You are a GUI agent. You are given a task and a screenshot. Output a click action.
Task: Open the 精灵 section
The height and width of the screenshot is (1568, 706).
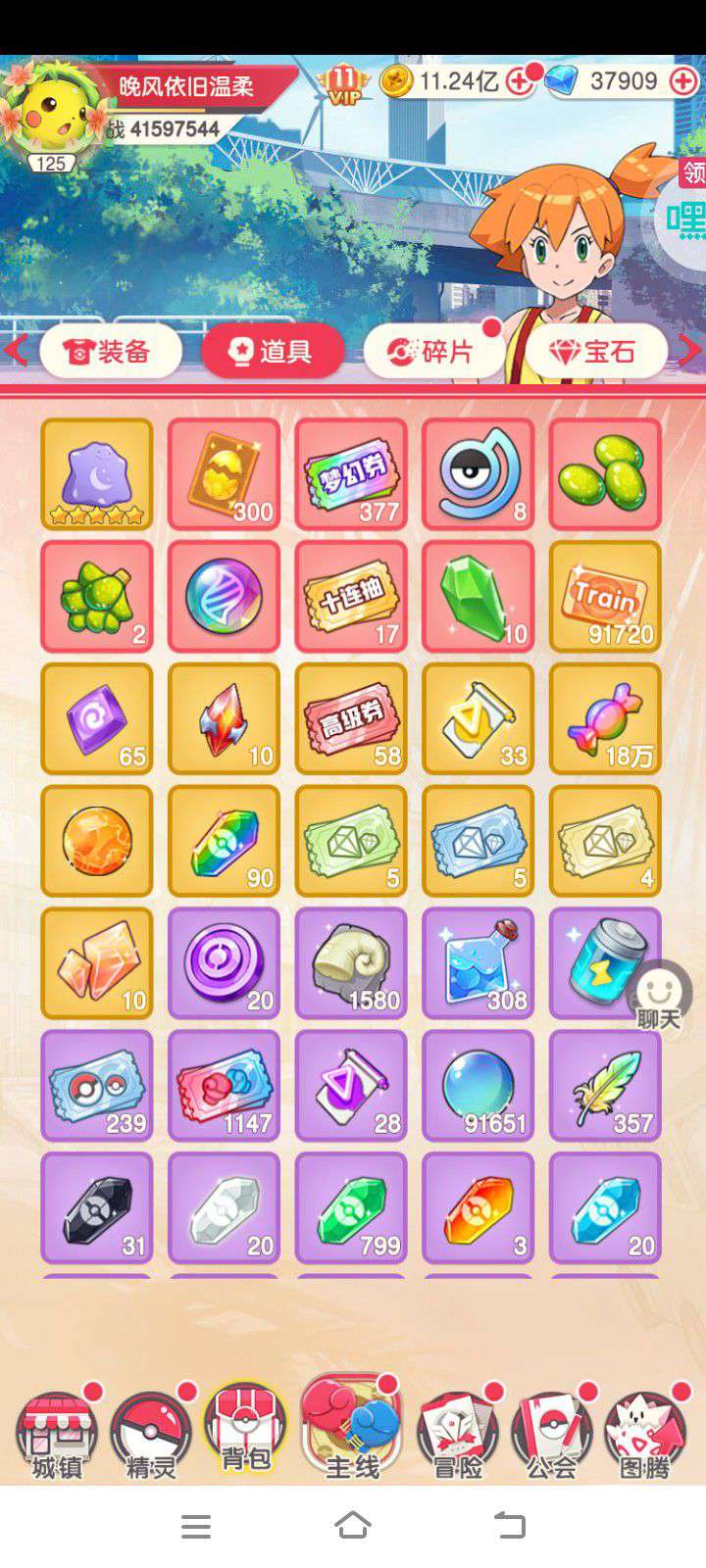click(151, 1436)
